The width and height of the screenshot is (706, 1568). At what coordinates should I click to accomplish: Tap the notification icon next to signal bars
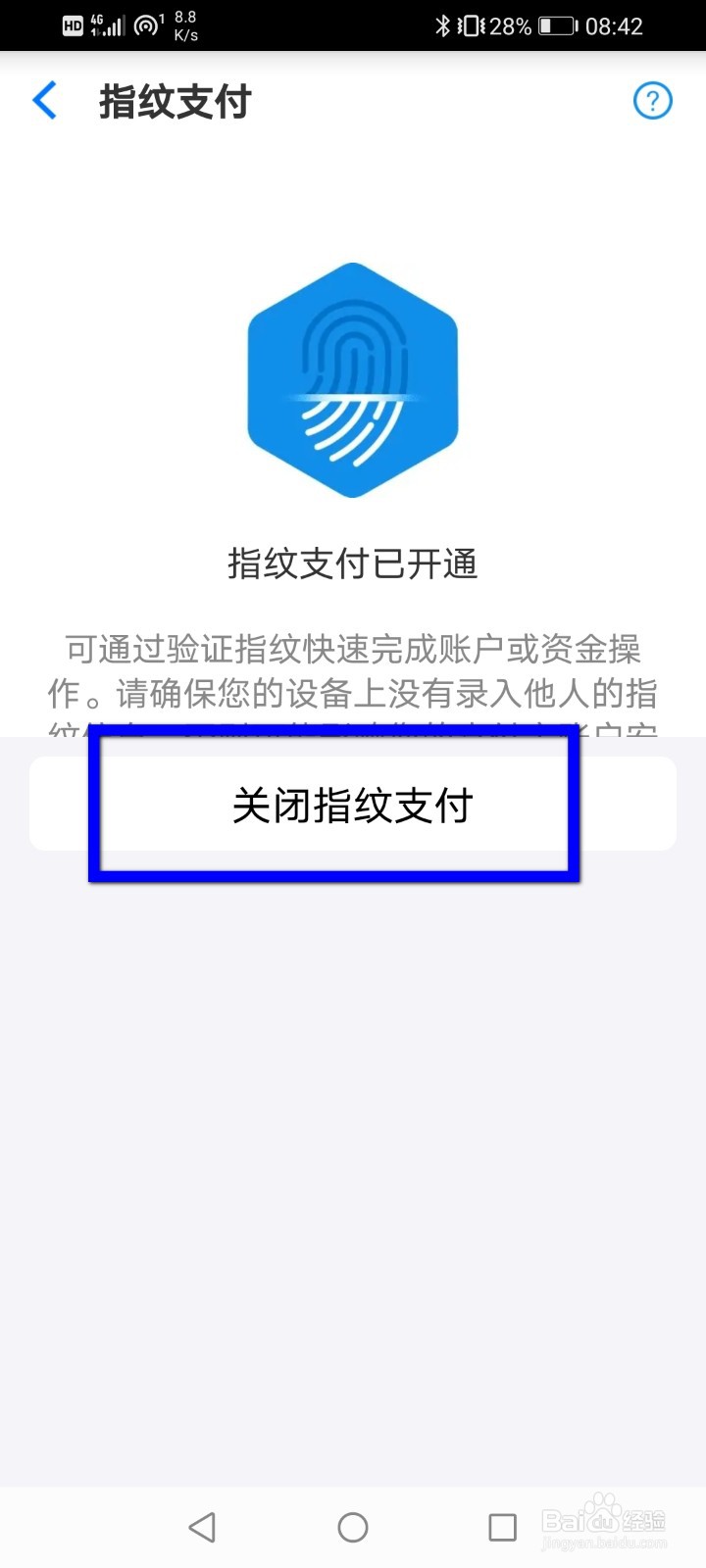click(145, 25)
